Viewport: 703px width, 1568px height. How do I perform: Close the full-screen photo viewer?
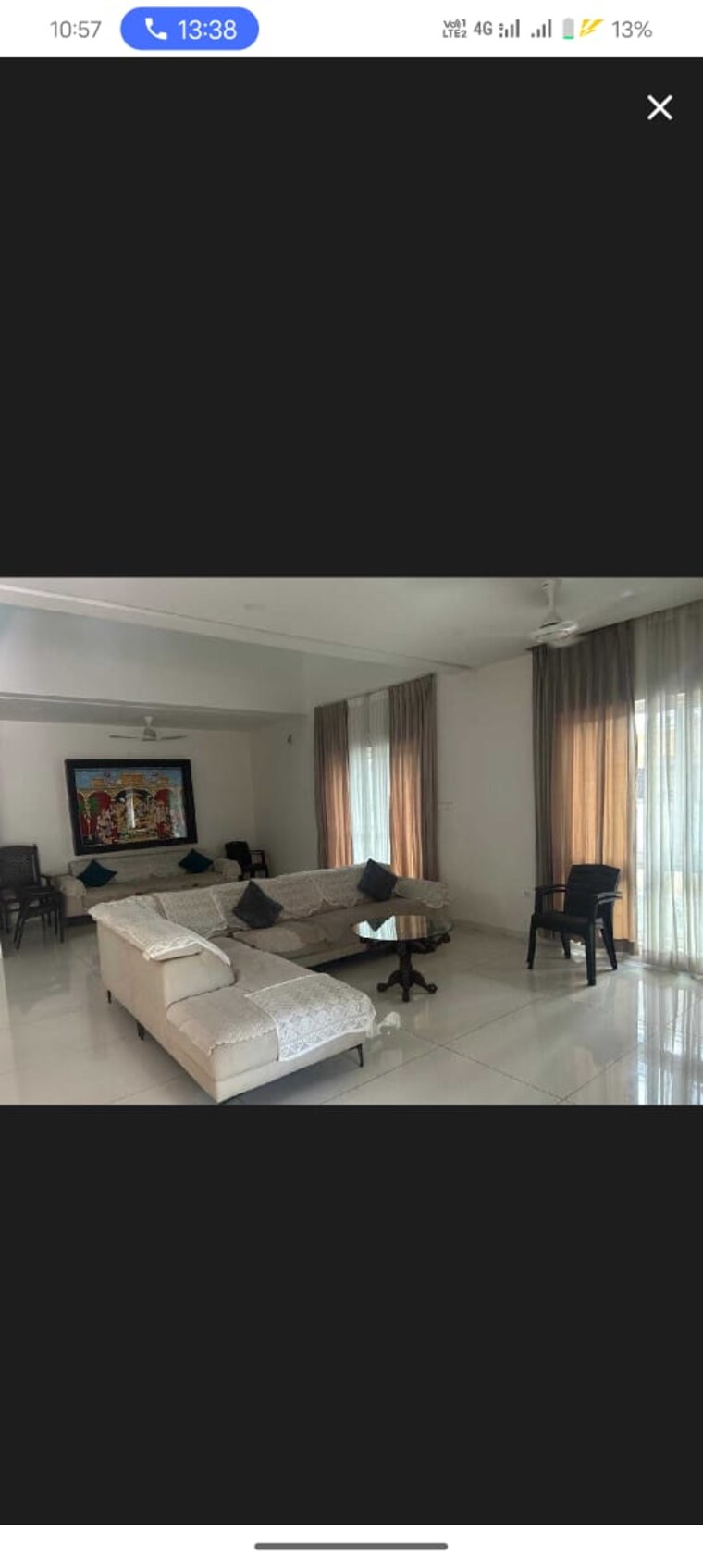pos(660,107)
